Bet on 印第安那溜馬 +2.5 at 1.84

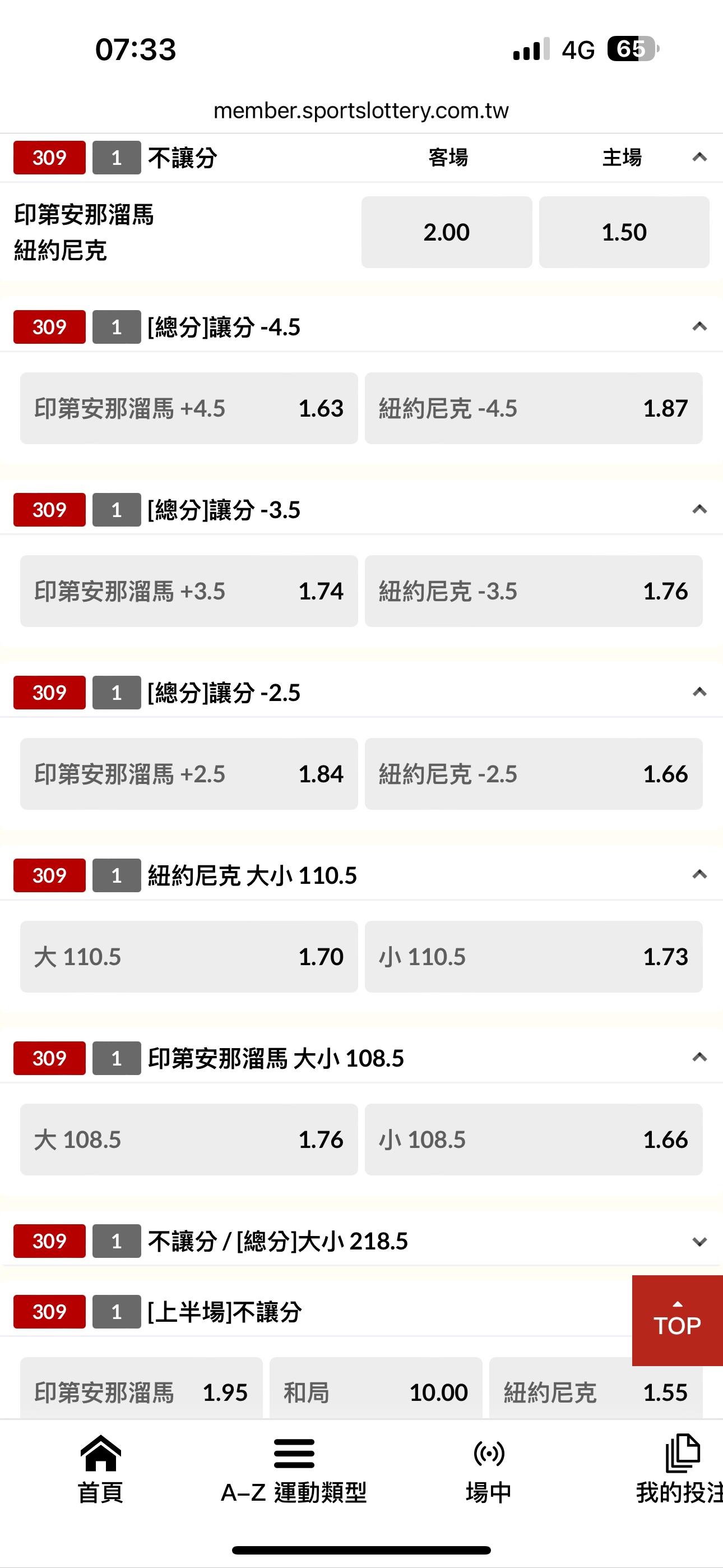(189, 774)
